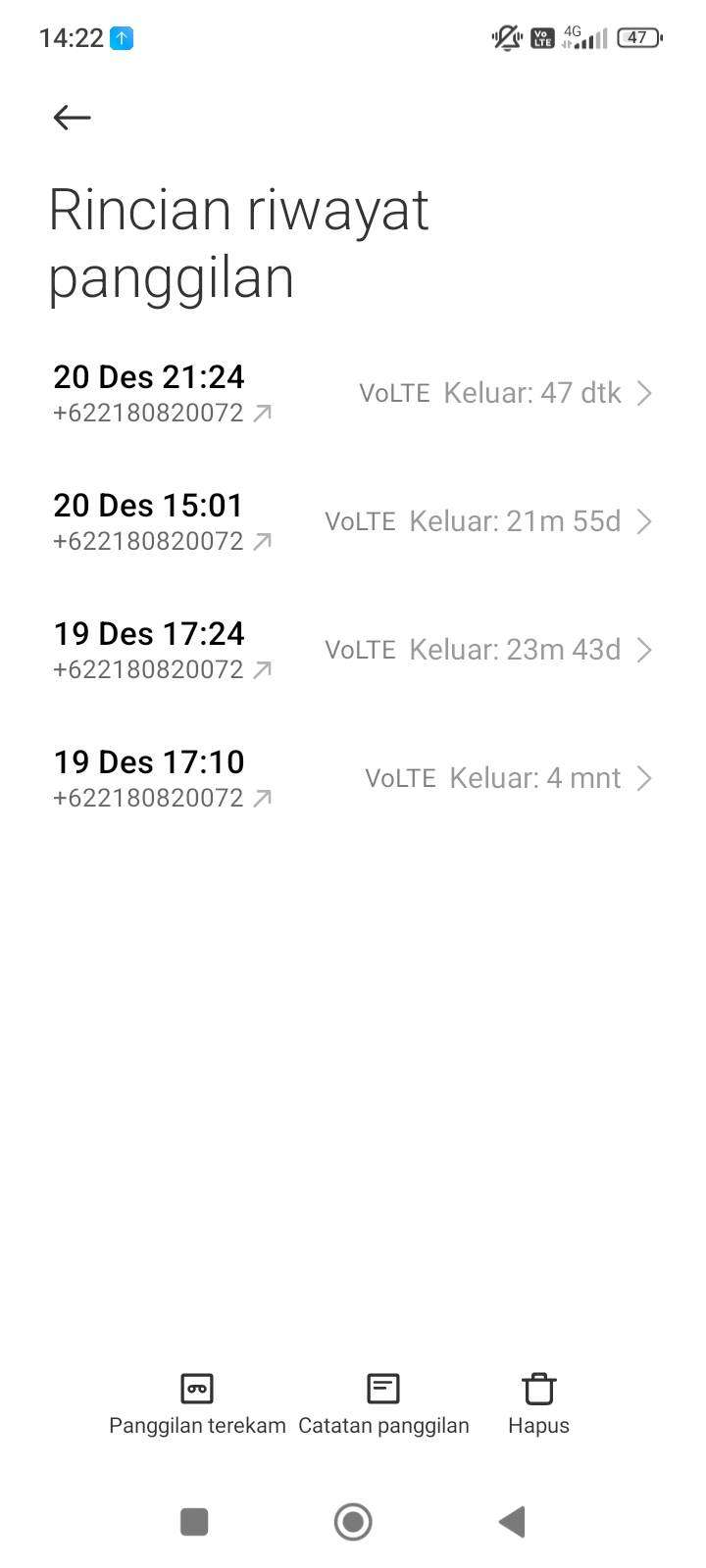Viewport: 706px width, 1568px height.
Task: Open recent apps with the square button
Action: [194, 1522]
